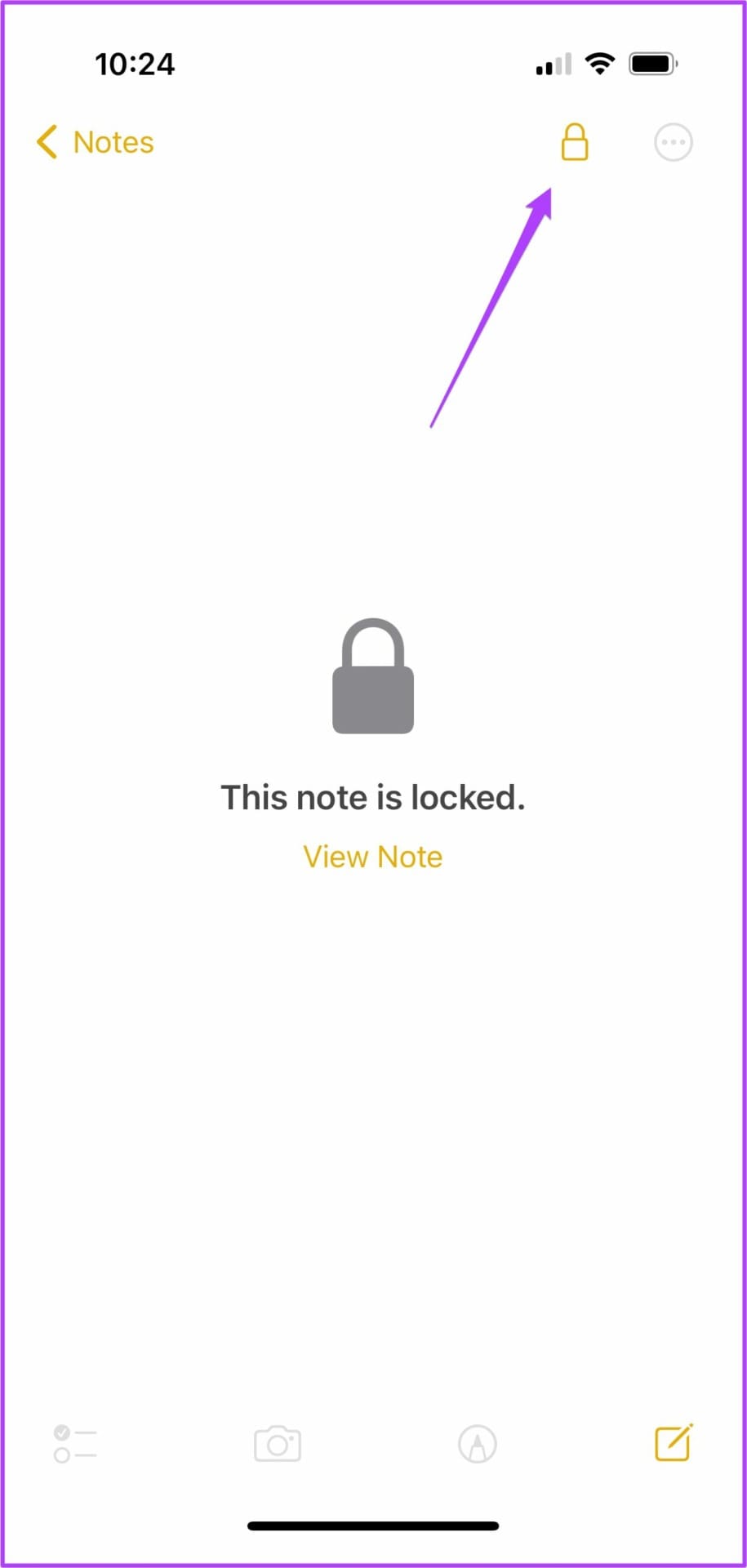Open the more options ellipsis menu
This screenshot has width=747, height=1568.
(x=673, y=142)
